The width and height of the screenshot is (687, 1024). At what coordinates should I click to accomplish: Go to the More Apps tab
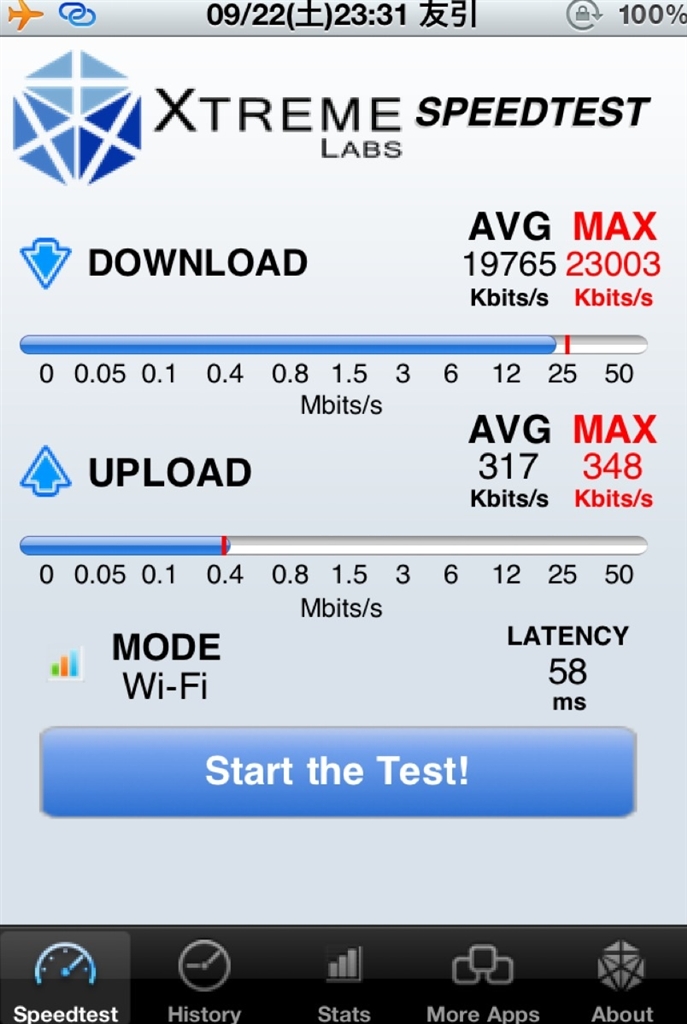[x=482, y=980]
